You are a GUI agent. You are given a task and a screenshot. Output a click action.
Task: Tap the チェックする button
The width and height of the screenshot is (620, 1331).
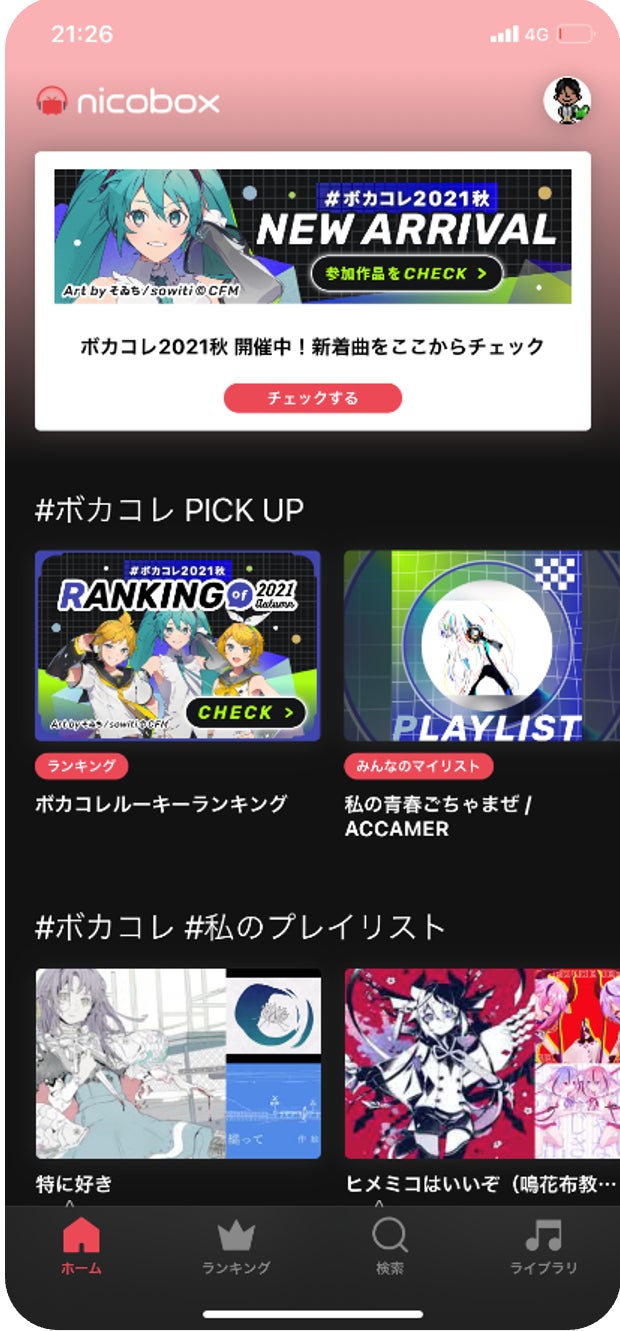click(312, 398)
